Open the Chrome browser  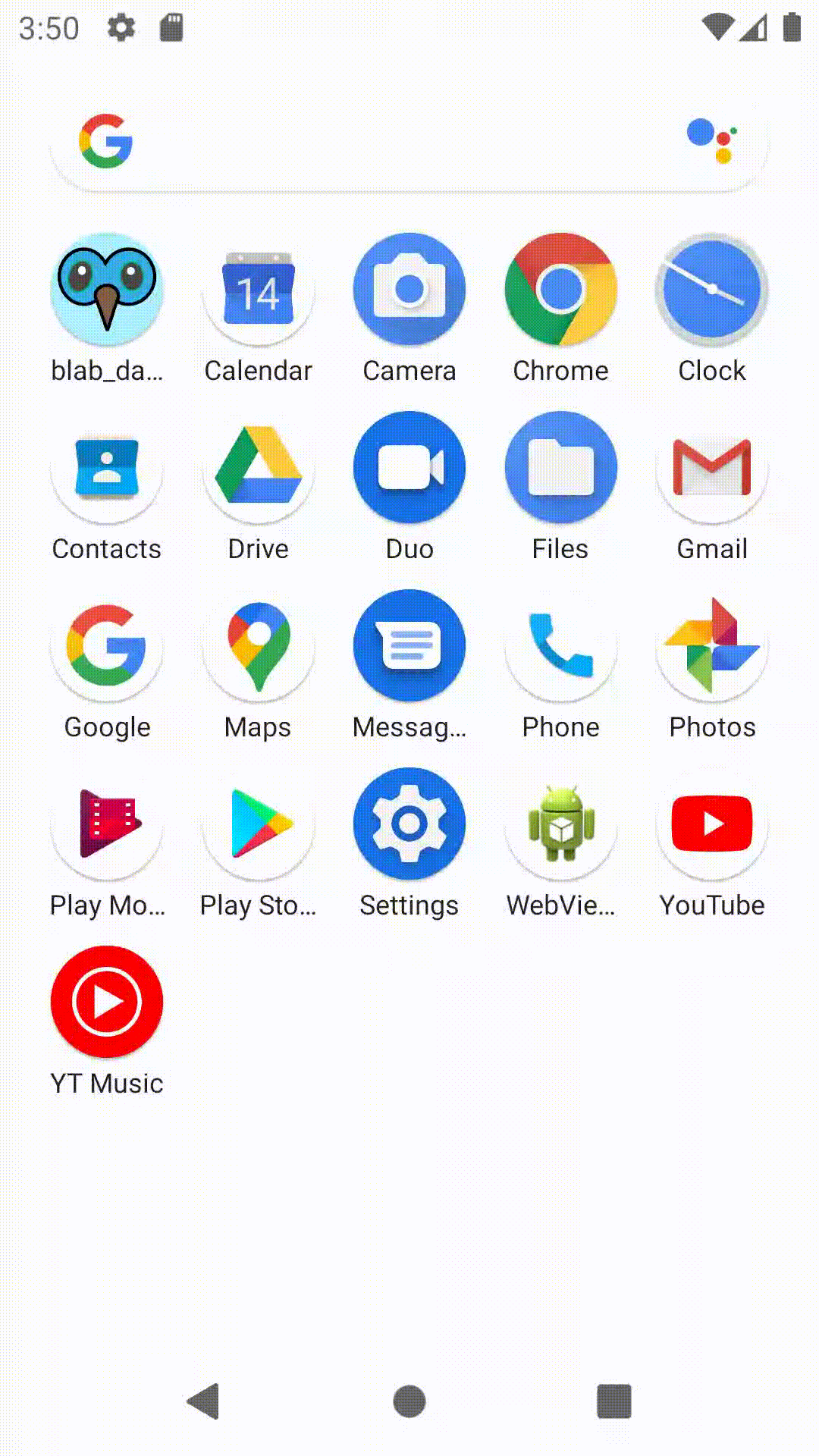[x=560, y=290]
